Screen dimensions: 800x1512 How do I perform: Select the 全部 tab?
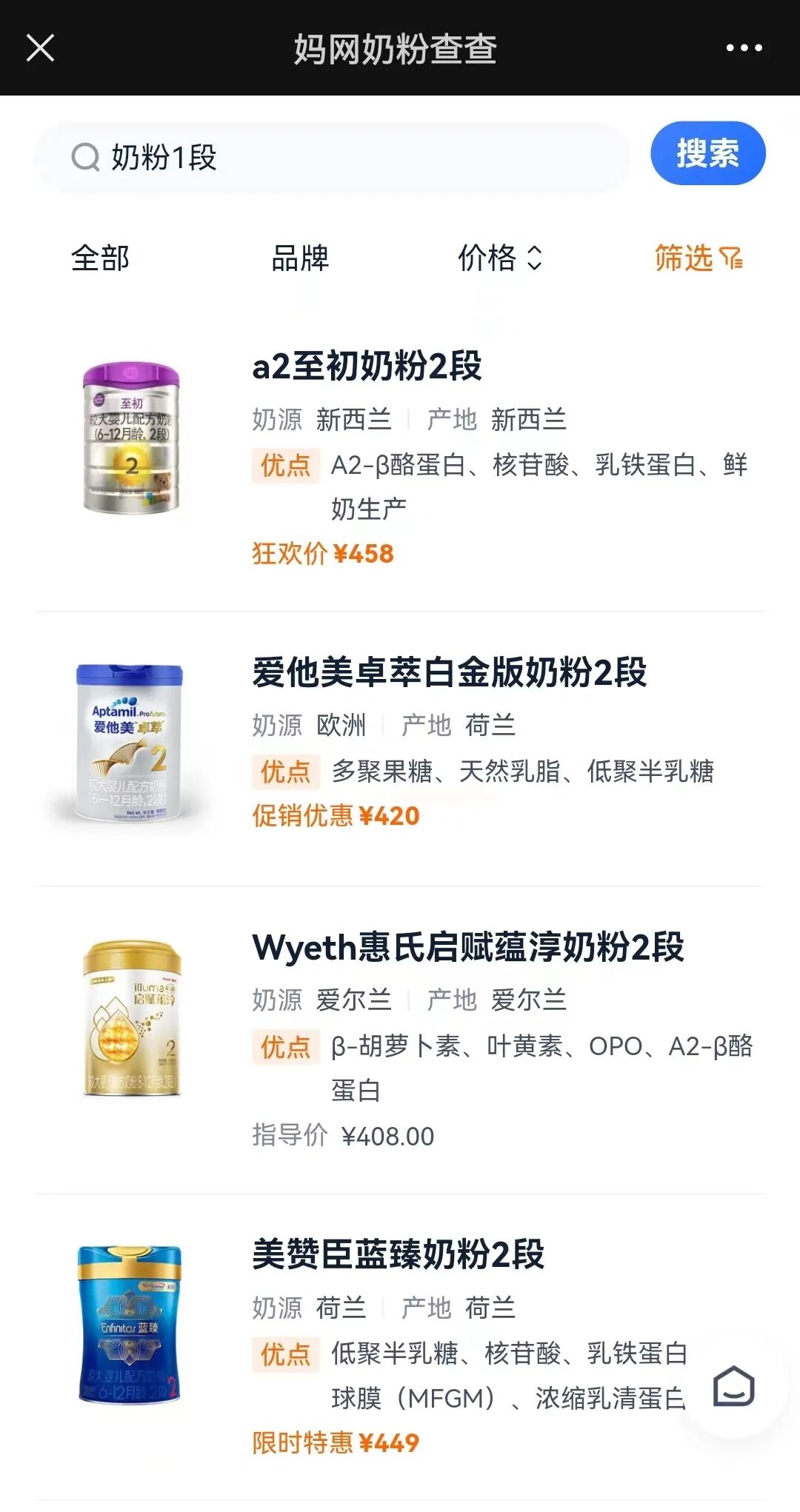pos(100,258)
